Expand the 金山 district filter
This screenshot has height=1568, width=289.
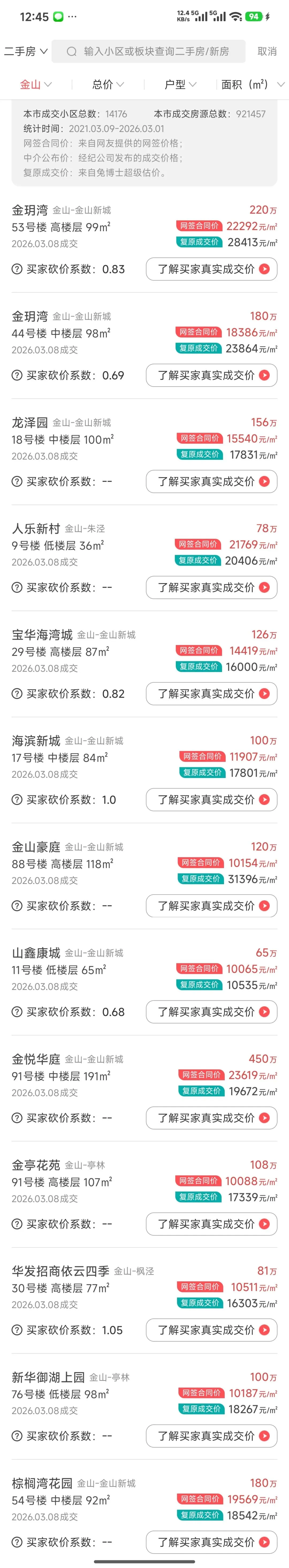click(x=35, y=85)
